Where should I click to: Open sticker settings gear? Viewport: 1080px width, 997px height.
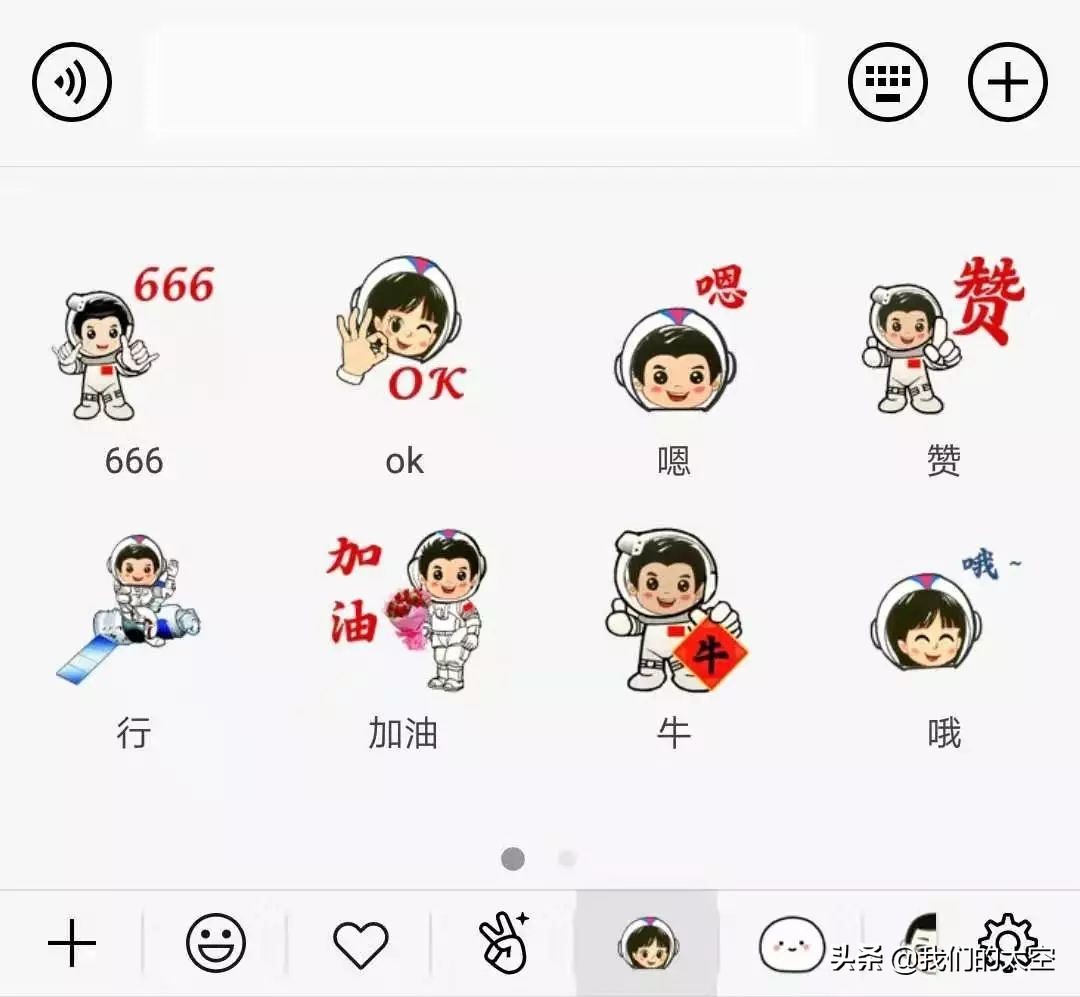tap(1008, 935)
